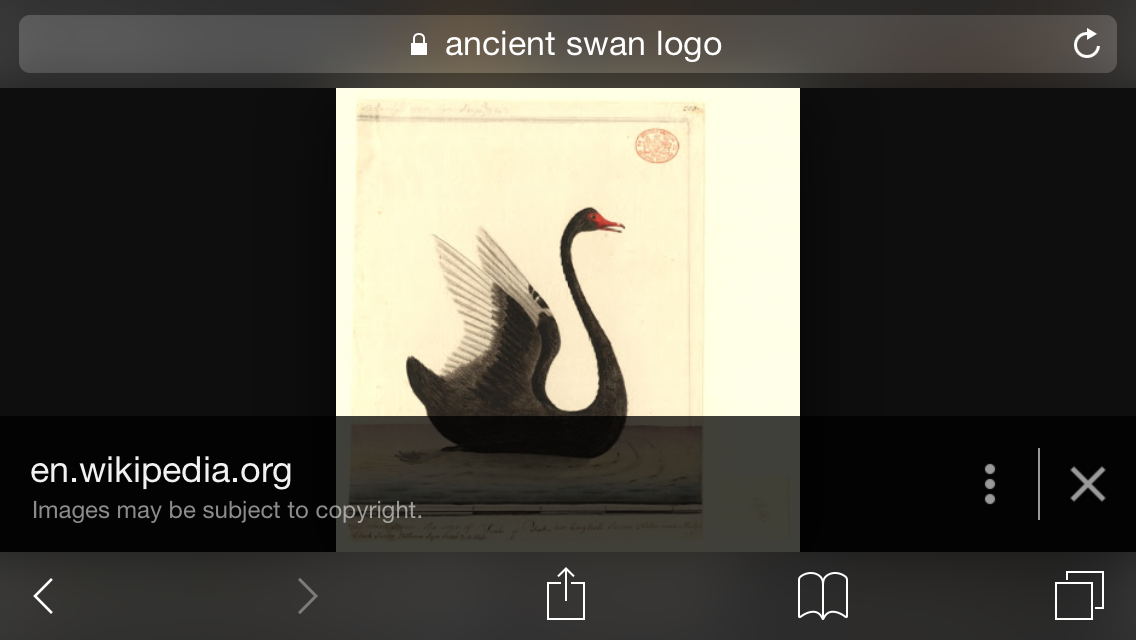Open the share sheet

click(565, 594)
